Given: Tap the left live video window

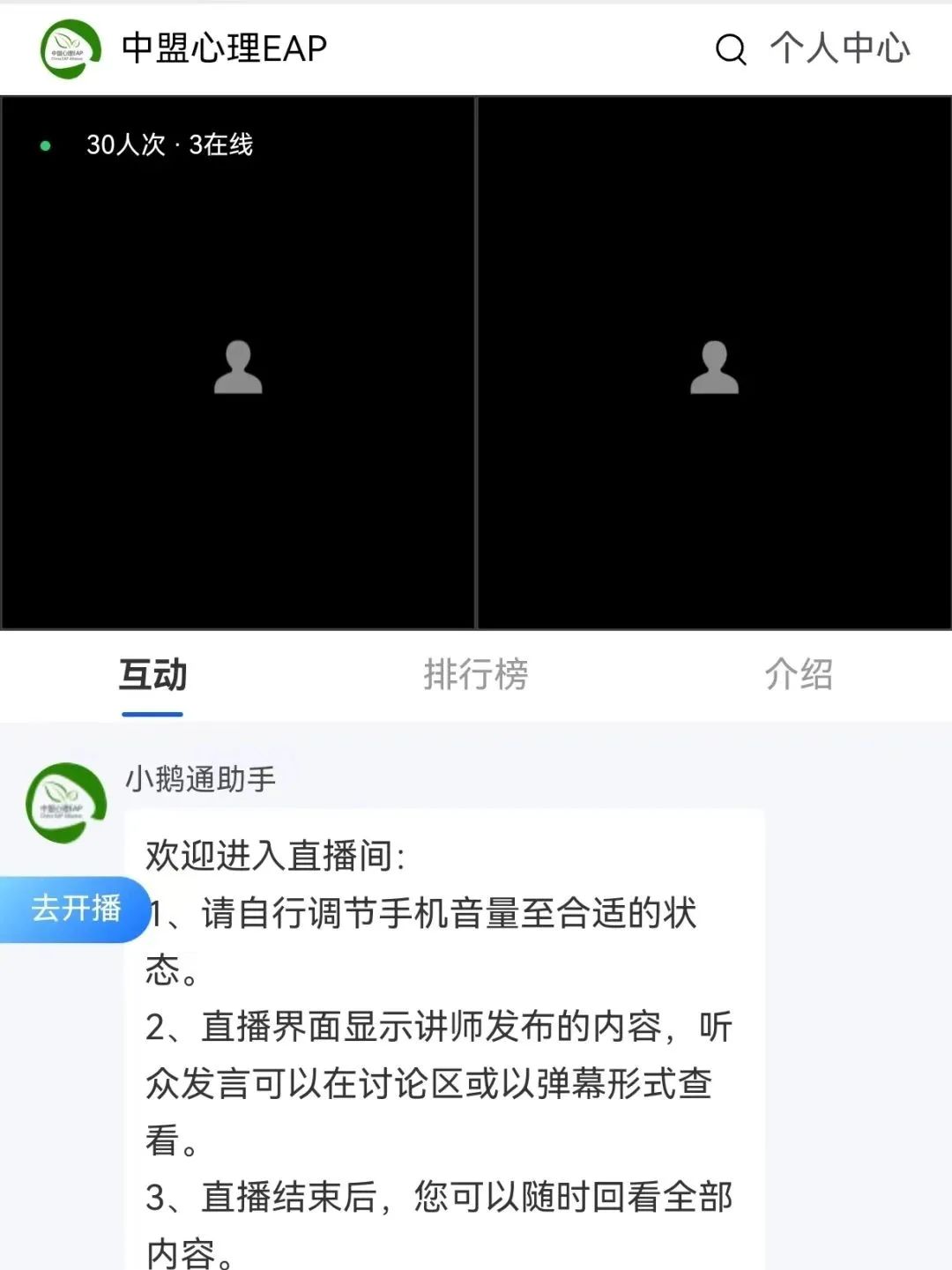Looking at the screenshot, I should (x=238, y=364).
